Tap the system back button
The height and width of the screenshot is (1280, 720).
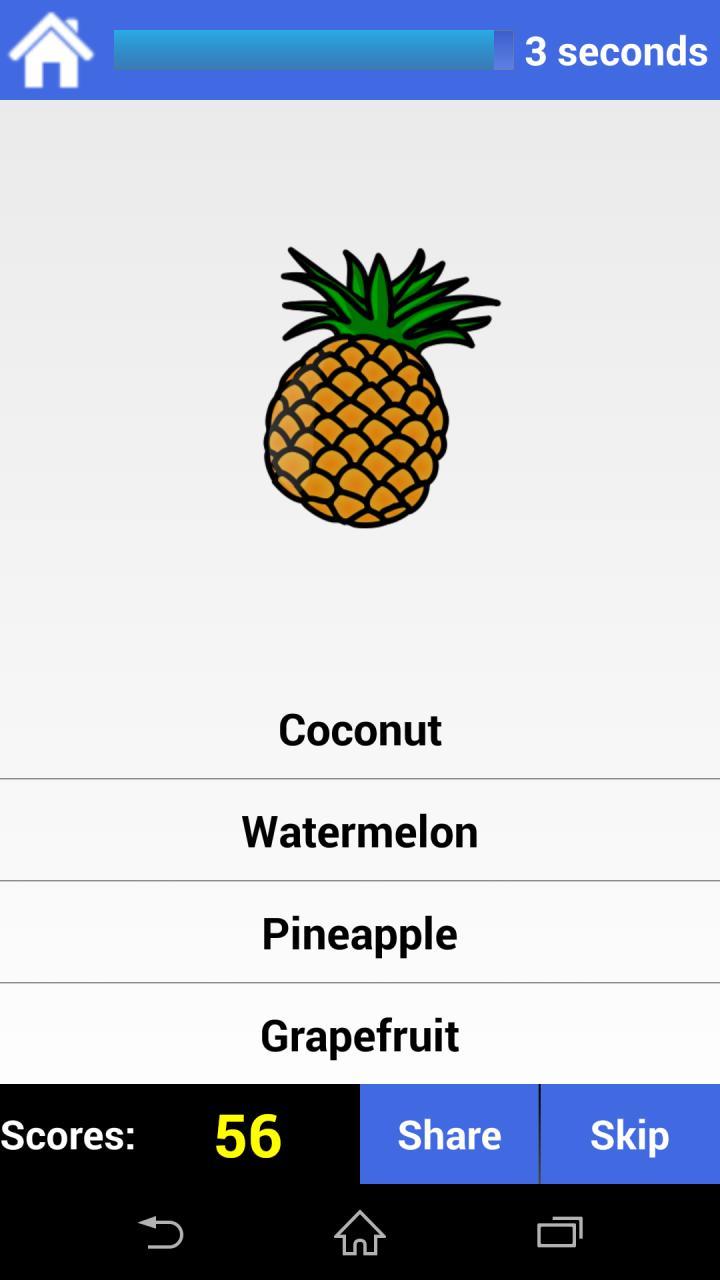(x=161, y=1232)
